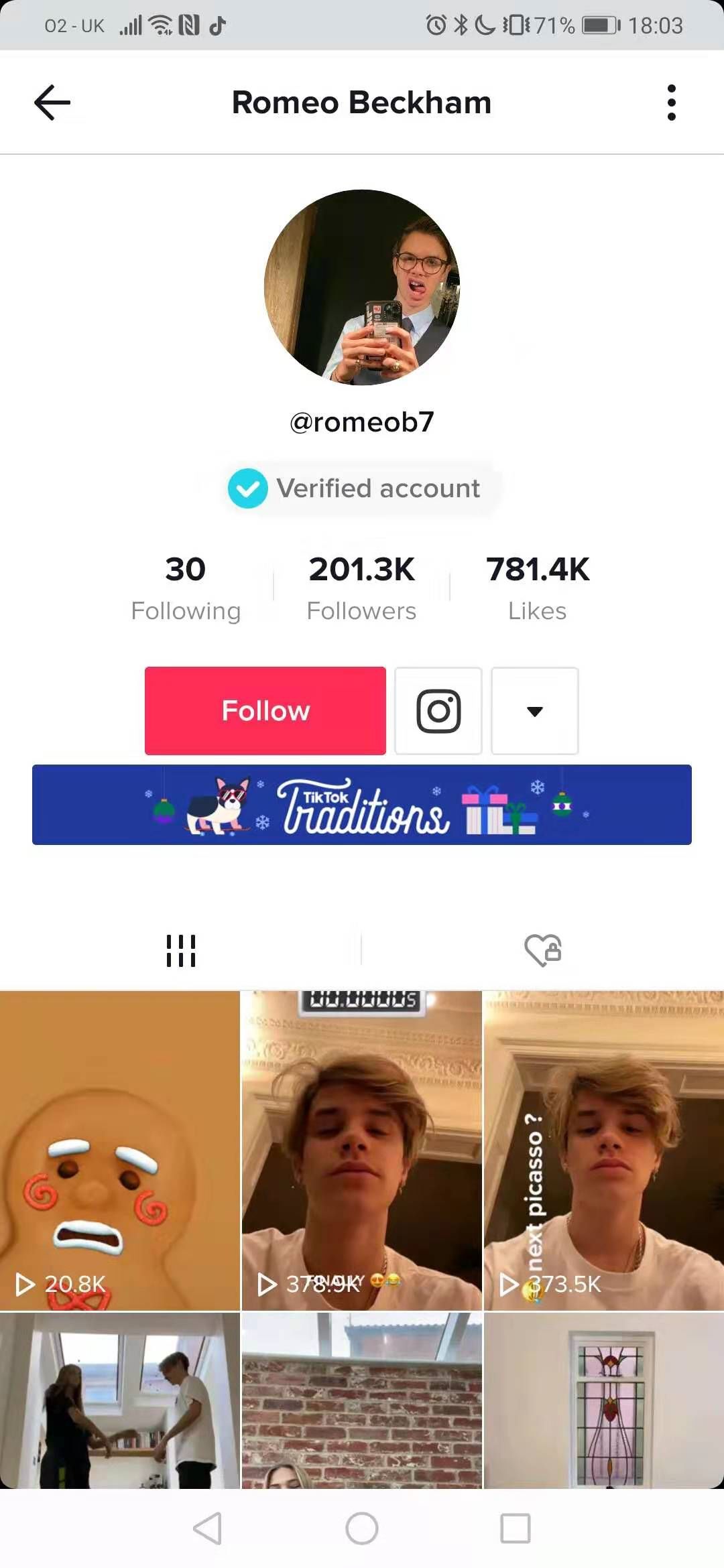
Task: Play the 'next picasso ?' video
Action: pyautogui.click(x=604, y=1151)
